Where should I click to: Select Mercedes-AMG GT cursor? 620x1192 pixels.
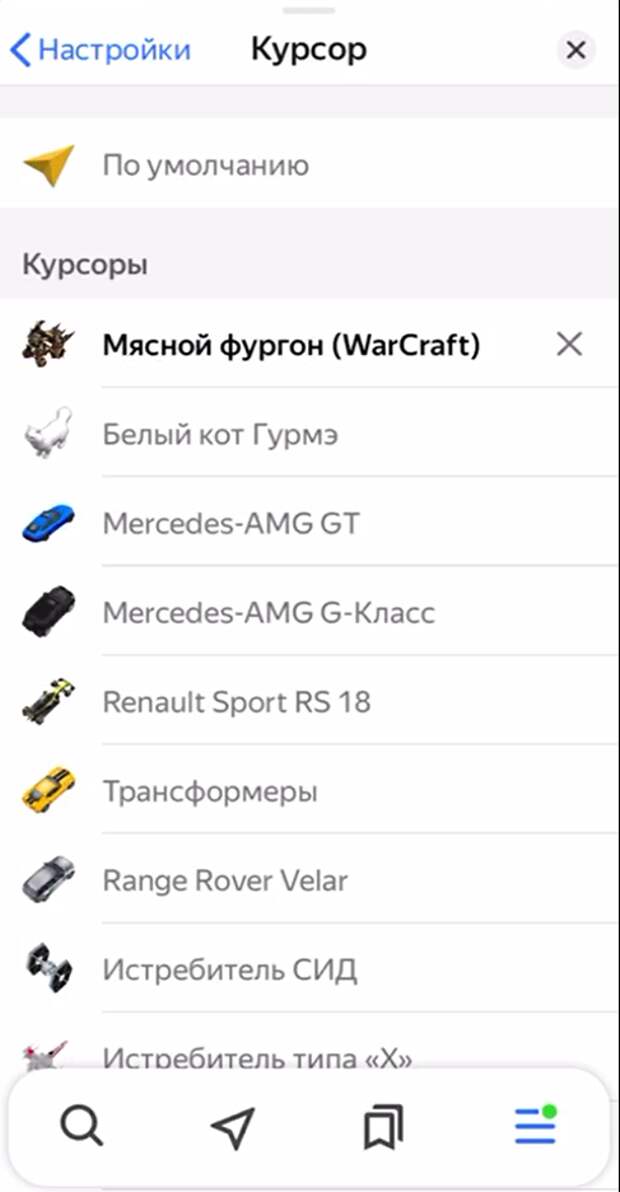tap(230, 523)
